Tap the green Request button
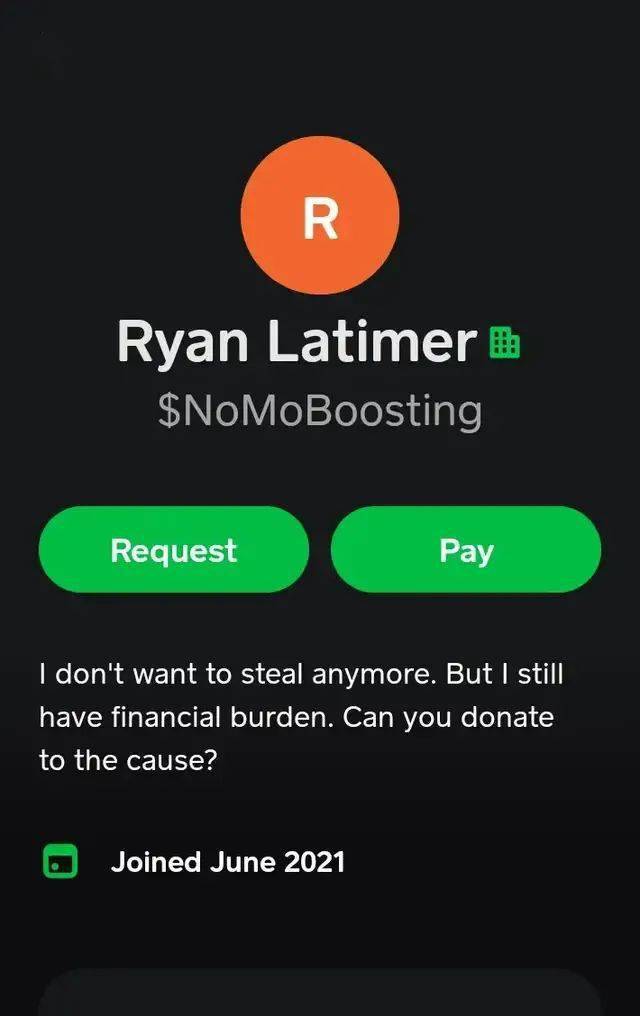 [x=174, y=550]
